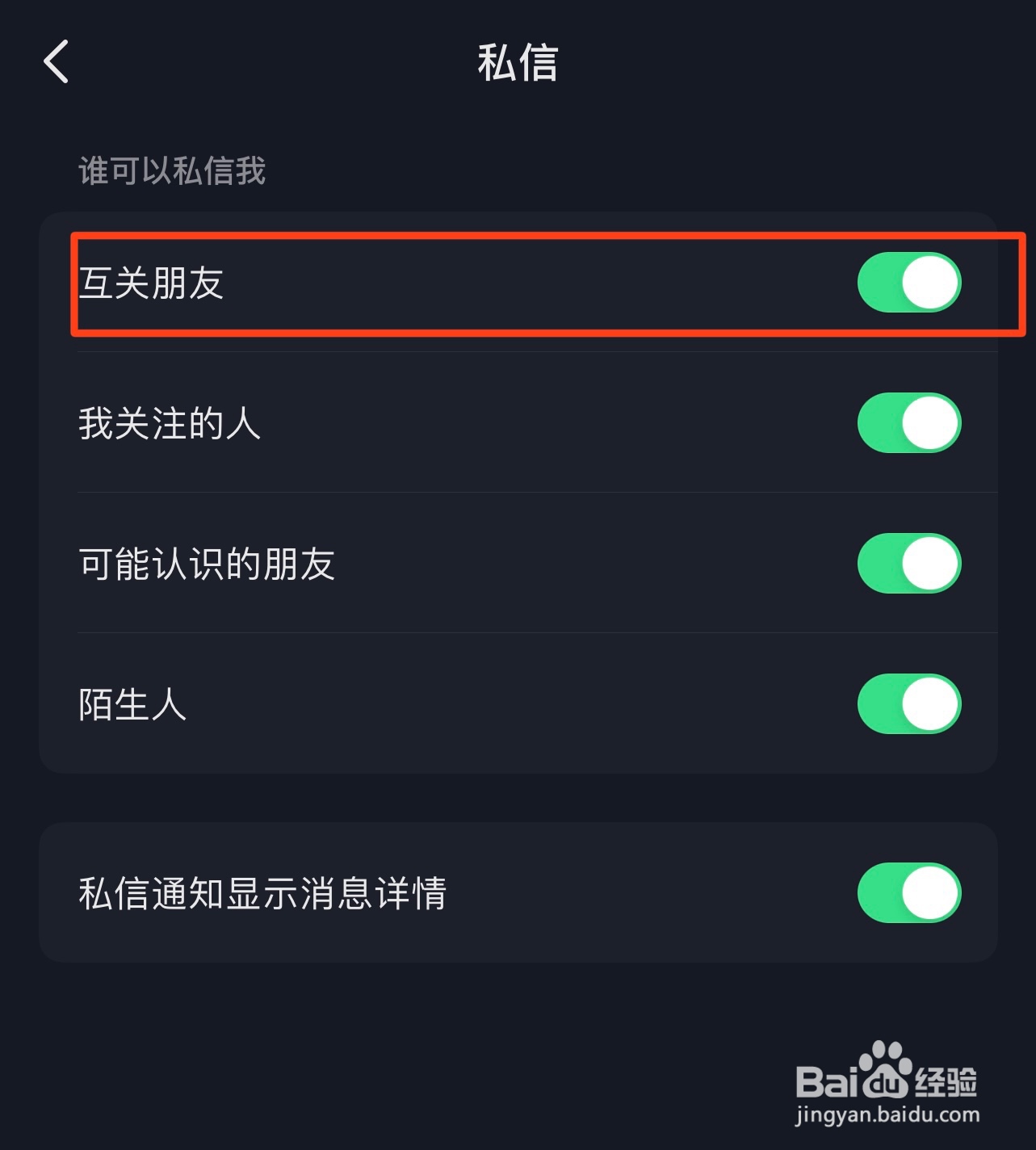Tap the 私信 page title
Viewport: 1036px width, 1150px height.
coord(518,62)
